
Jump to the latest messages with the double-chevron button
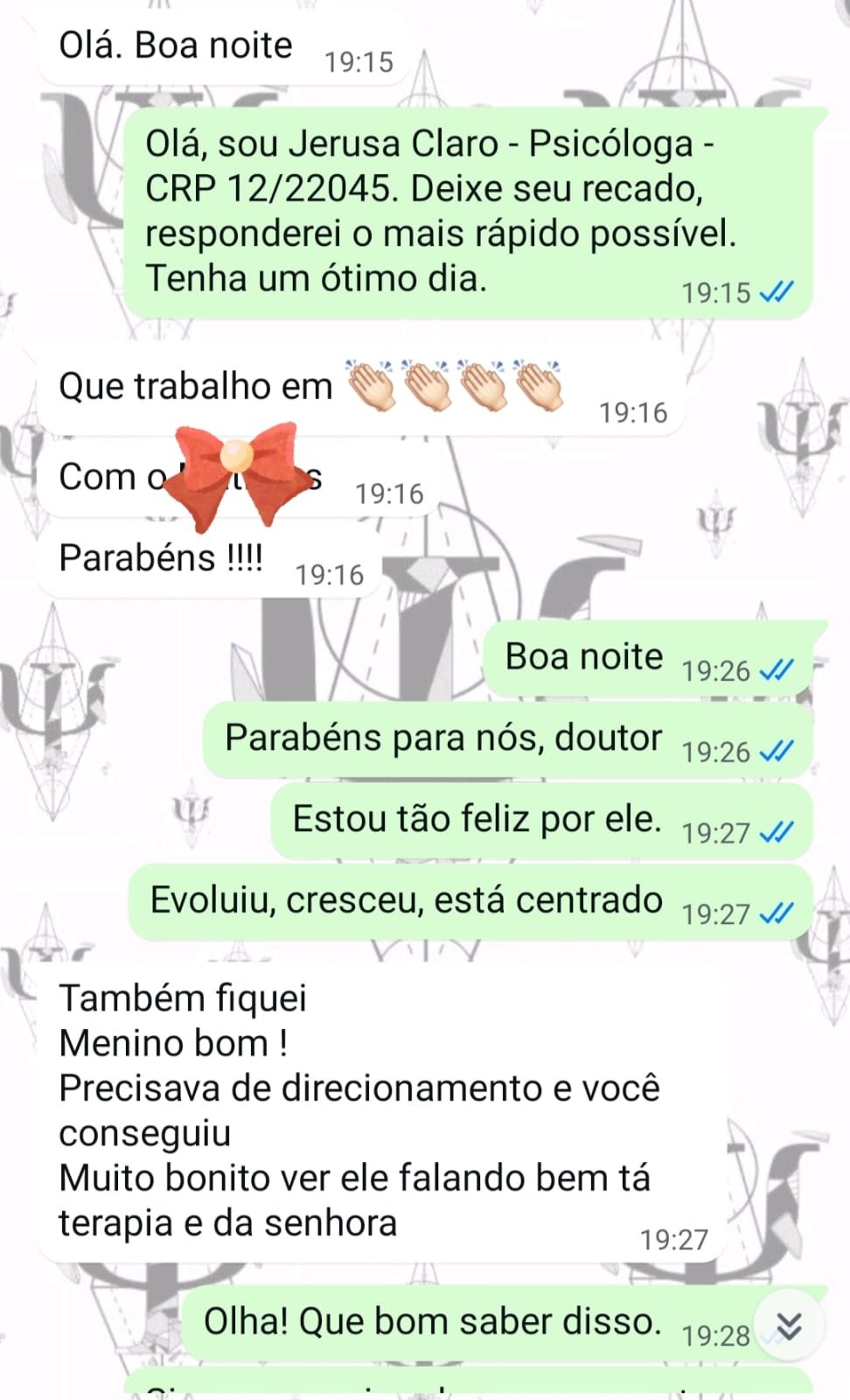point(789,1326)
